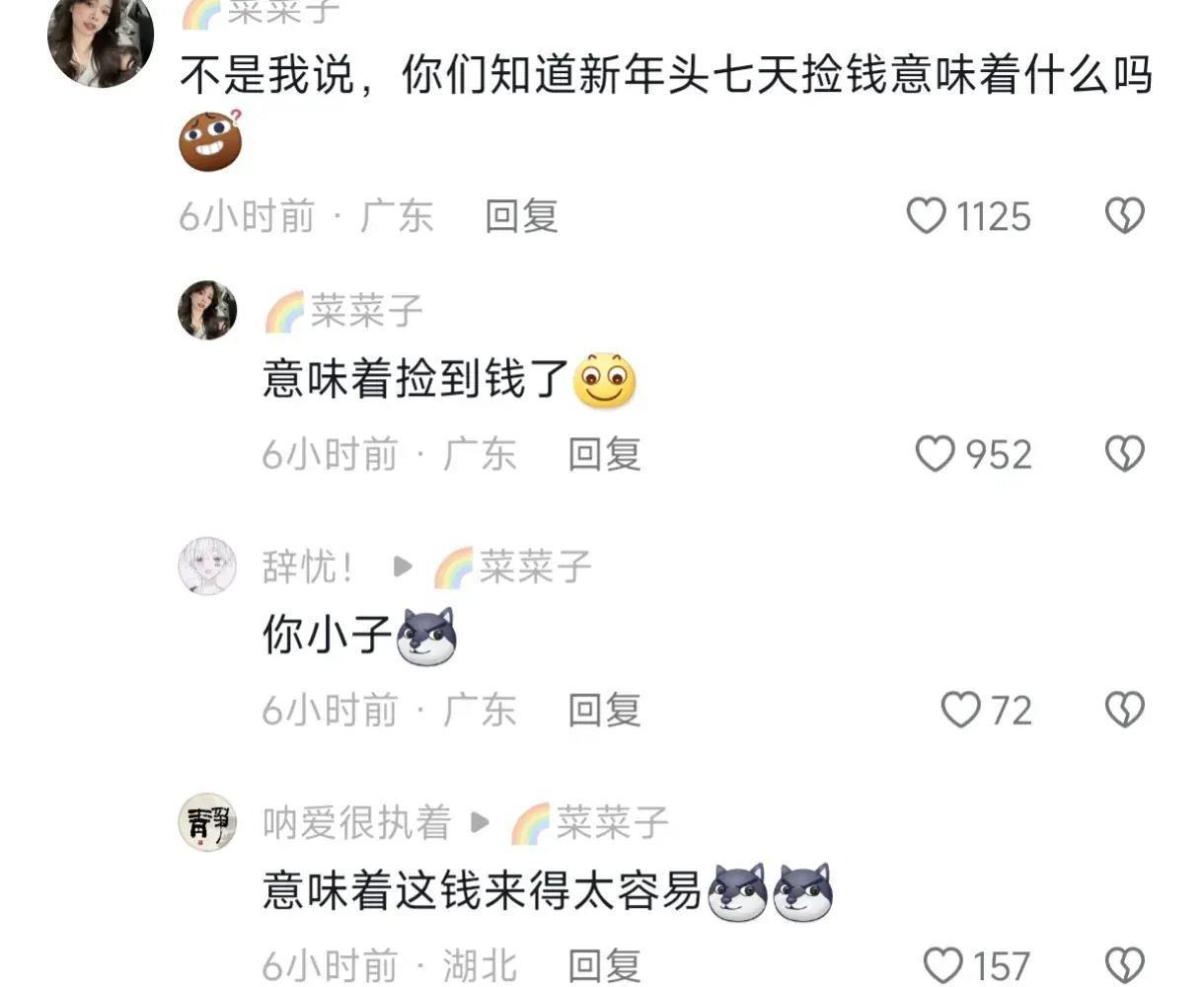This screenshot has width=1204, height=987.
Task: Like 辞忧!'s 你小子 reply
Action: (960, 710)
